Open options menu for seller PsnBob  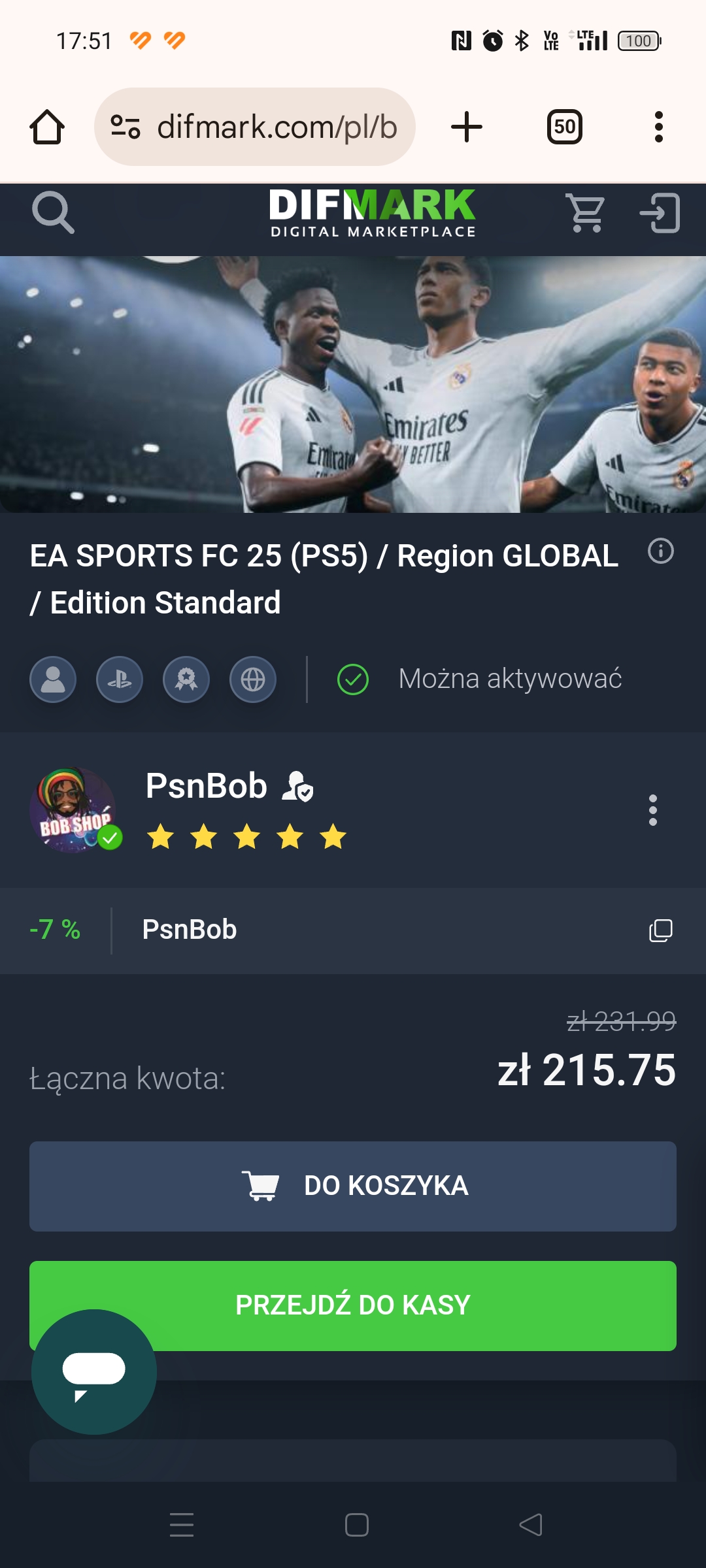click(x=652, y=810)
